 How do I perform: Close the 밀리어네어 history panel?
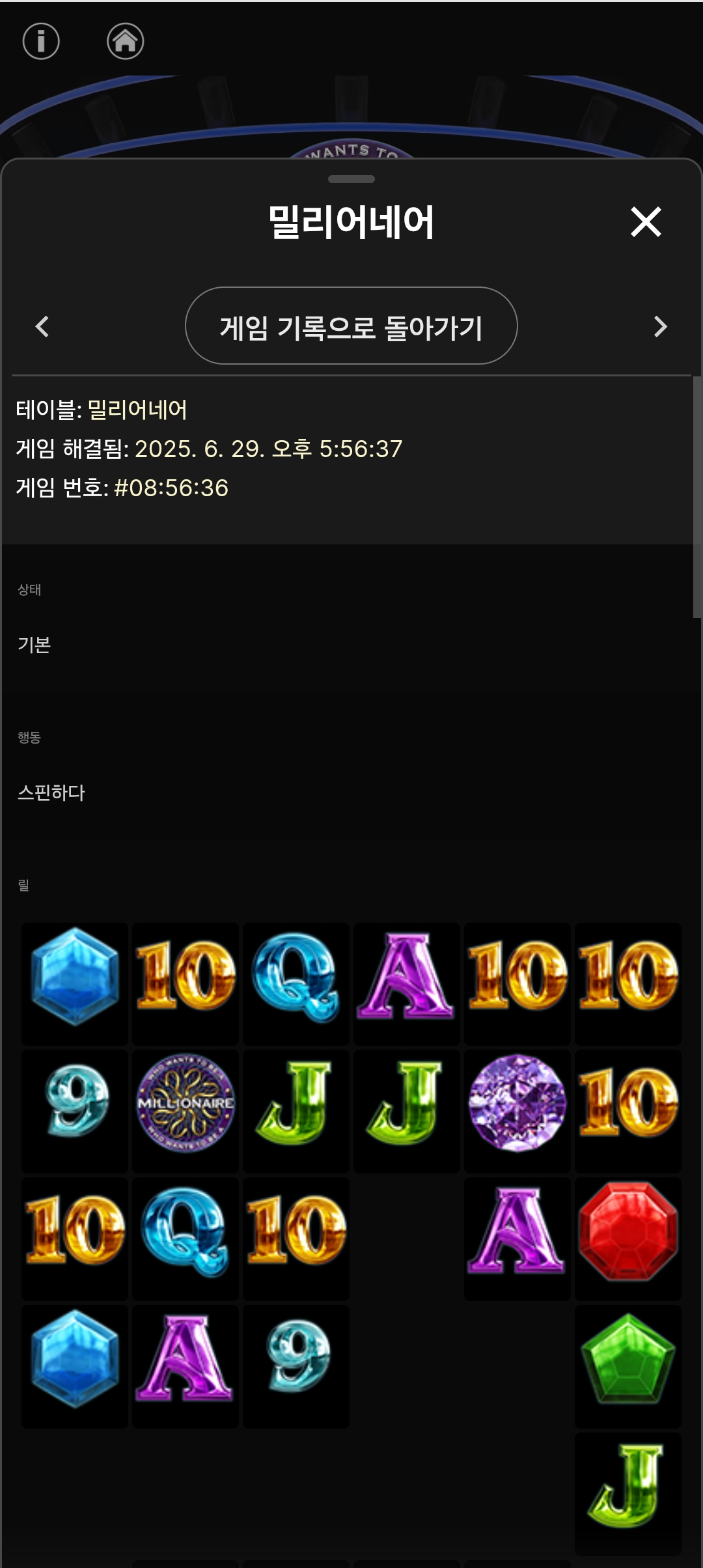pyautogui.click(x=646, y=222)
